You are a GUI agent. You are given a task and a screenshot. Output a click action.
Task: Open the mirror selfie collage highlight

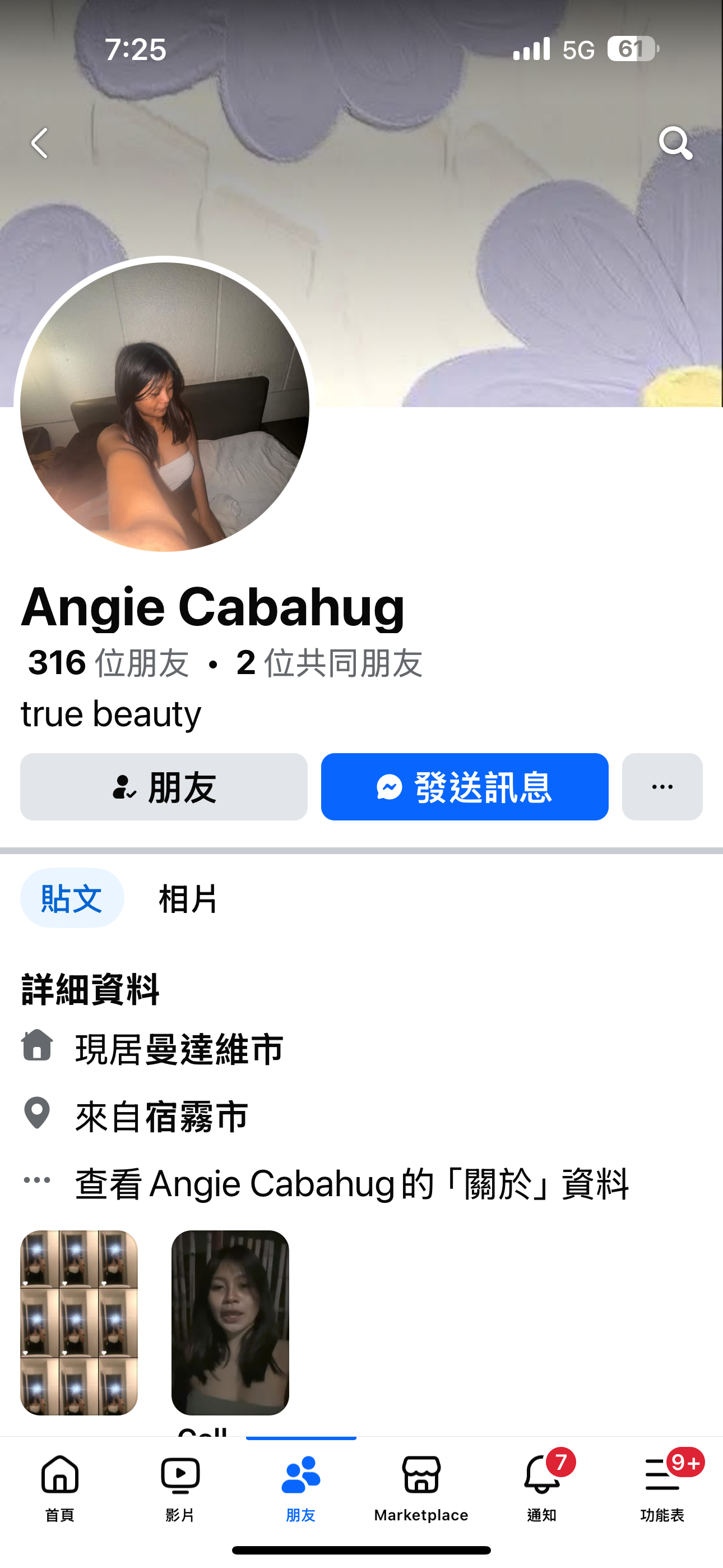click(79, 1322)
